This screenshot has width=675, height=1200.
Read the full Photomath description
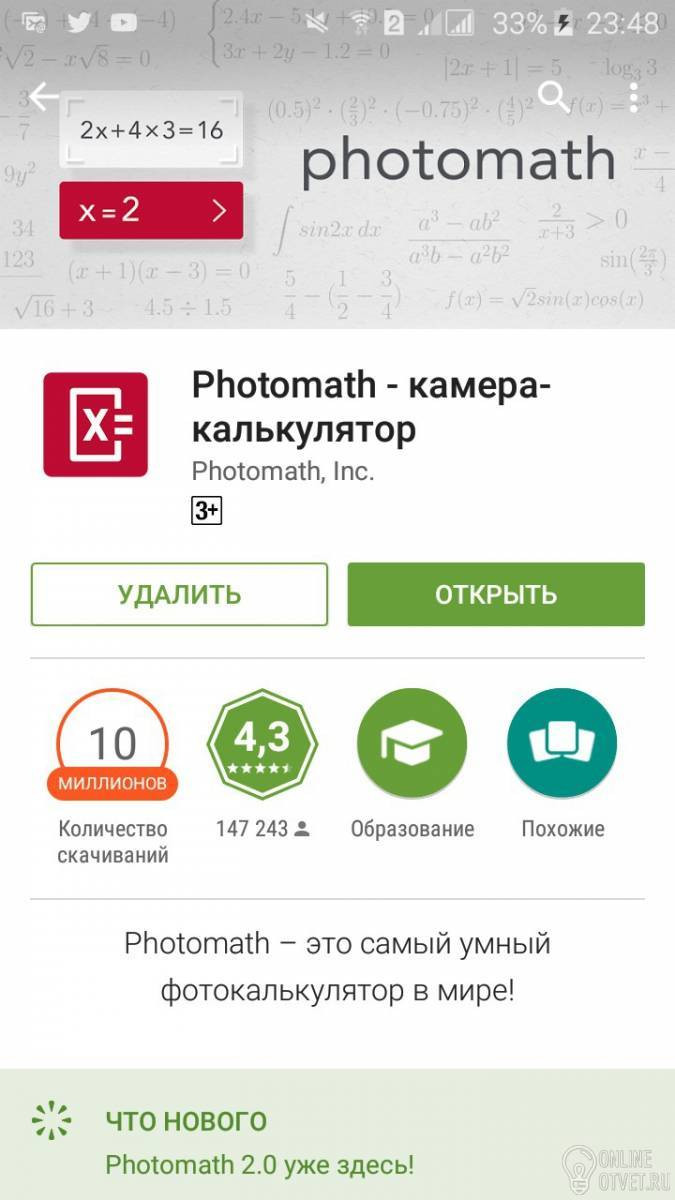337,967
